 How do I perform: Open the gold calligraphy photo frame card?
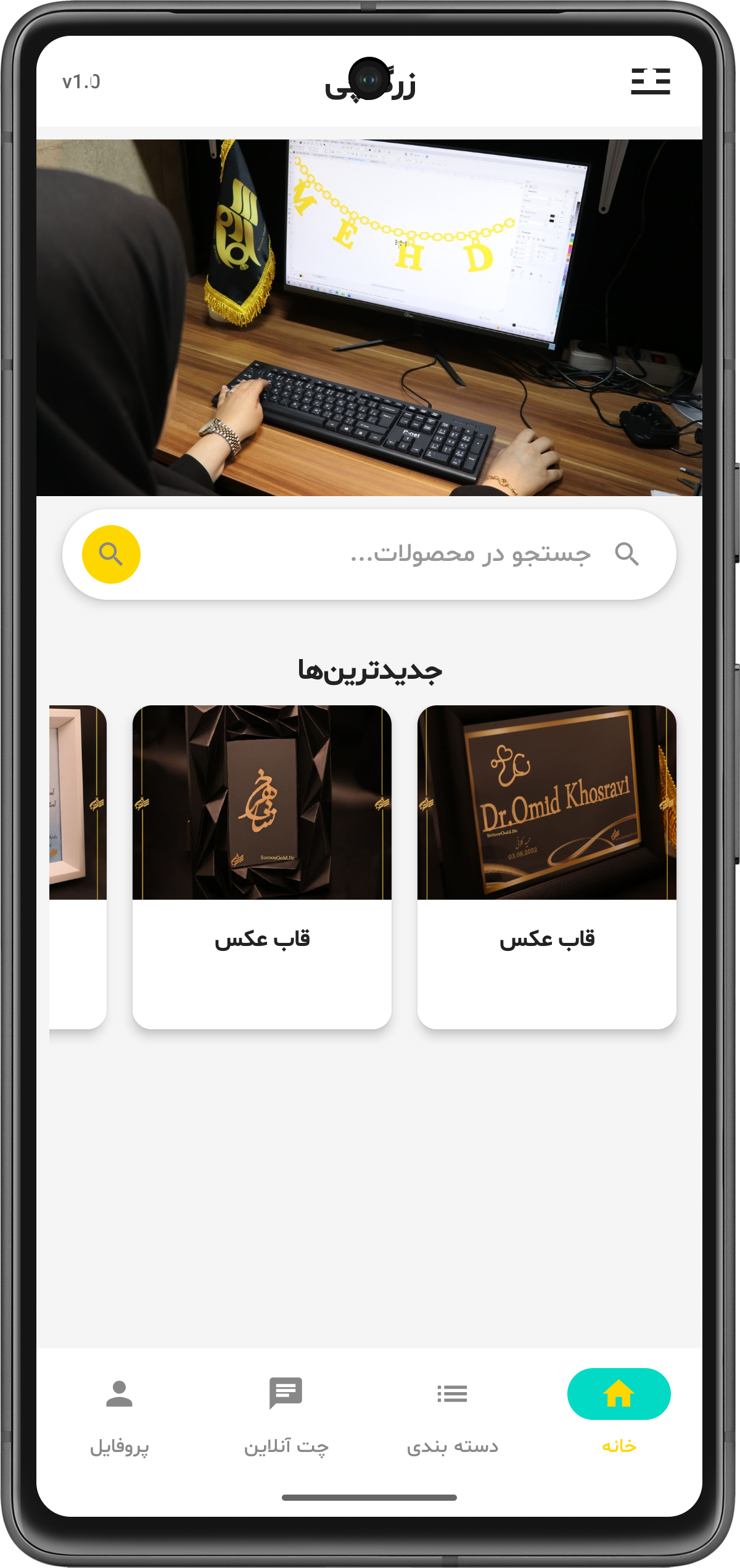pyautogui.click(x=262, y=866)
